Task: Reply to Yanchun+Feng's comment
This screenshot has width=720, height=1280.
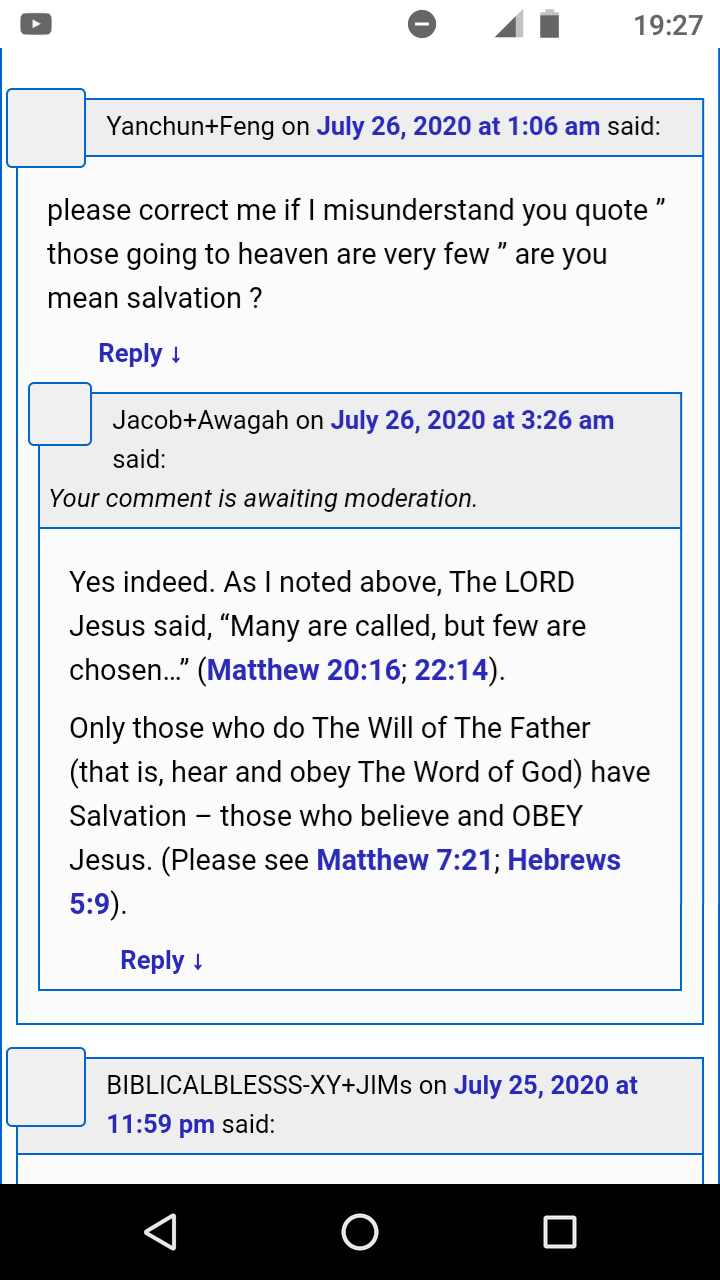Action: [x=140, y=353]
